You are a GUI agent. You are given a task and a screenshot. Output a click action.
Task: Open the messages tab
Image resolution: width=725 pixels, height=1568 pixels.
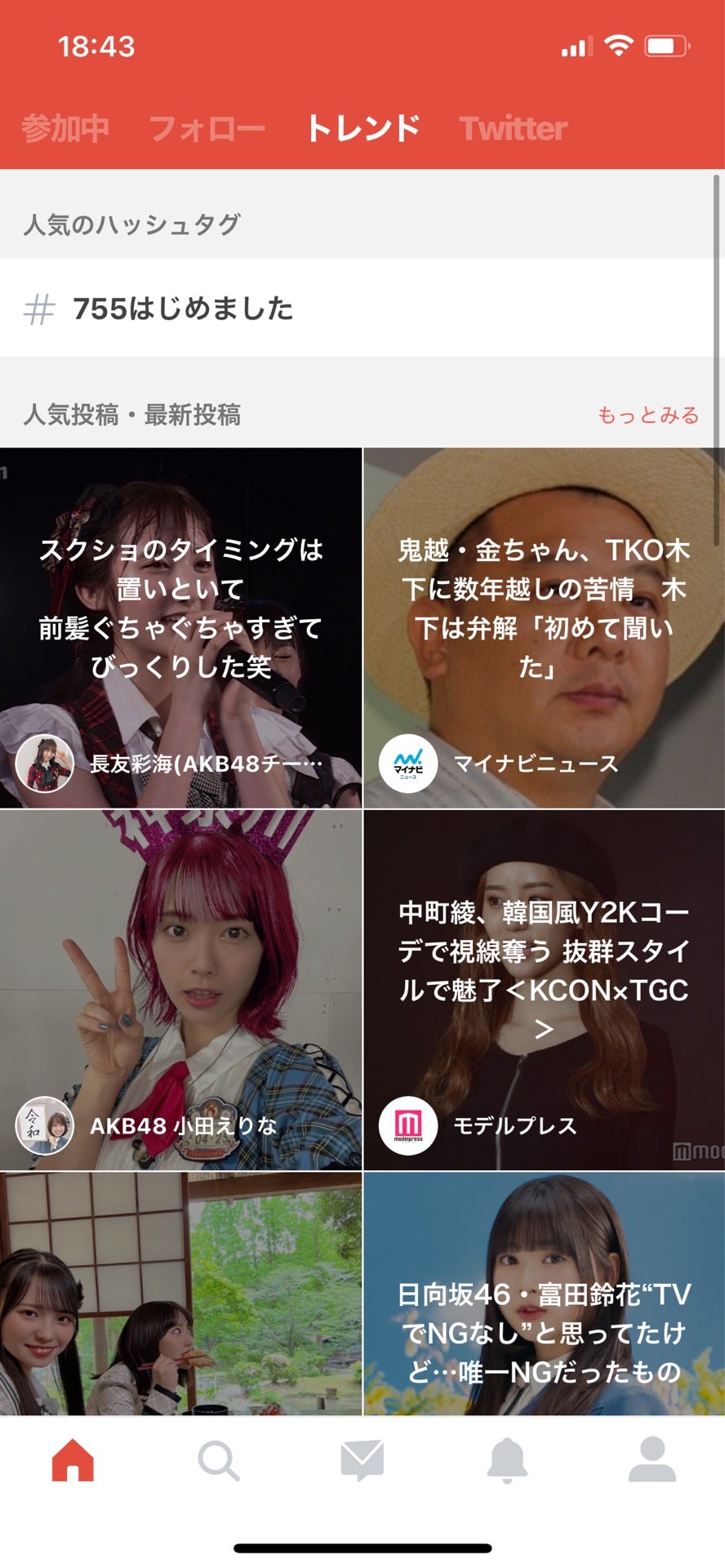[x=362, y=1460]
